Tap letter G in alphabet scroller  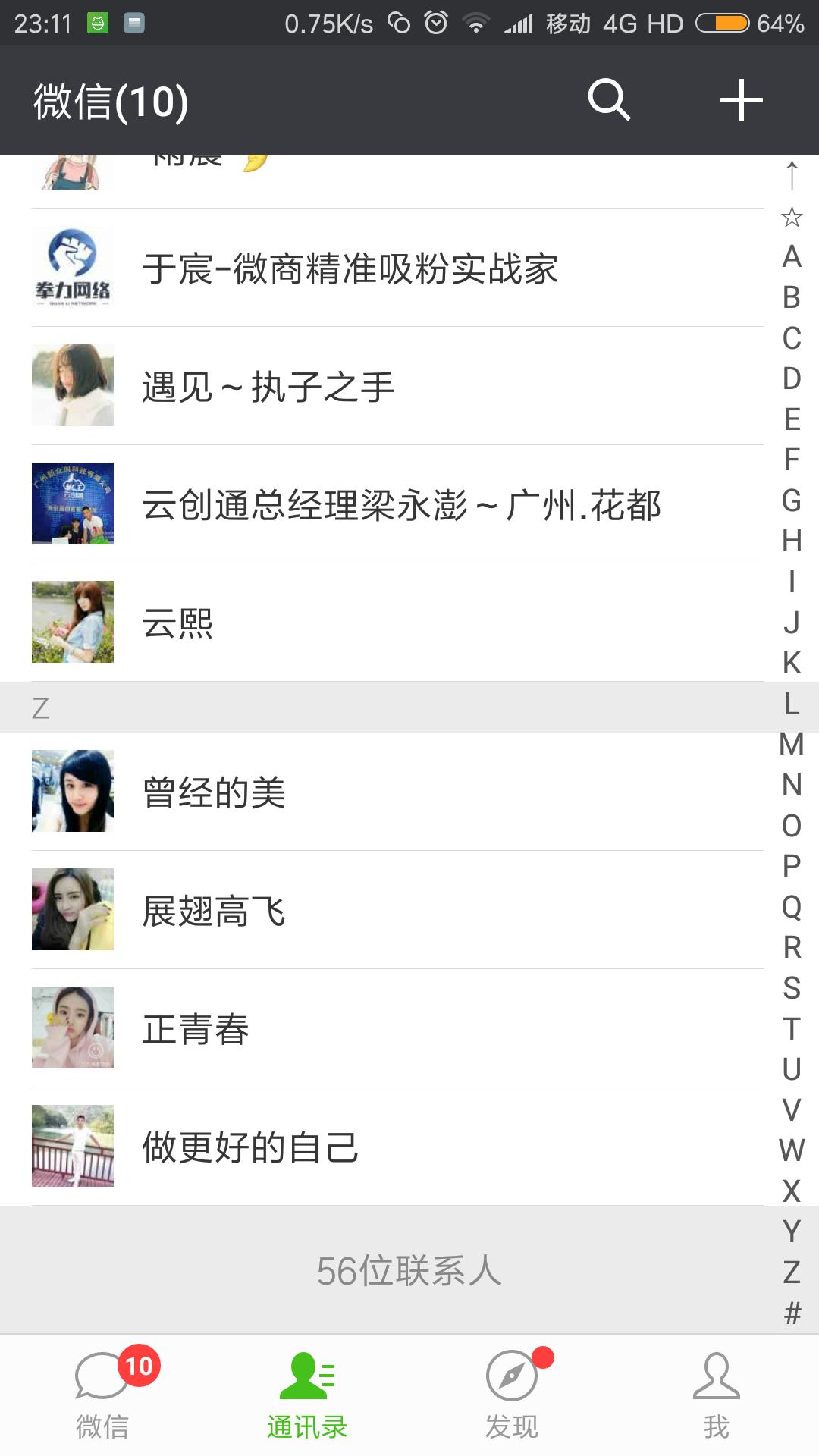coord(791,498)
